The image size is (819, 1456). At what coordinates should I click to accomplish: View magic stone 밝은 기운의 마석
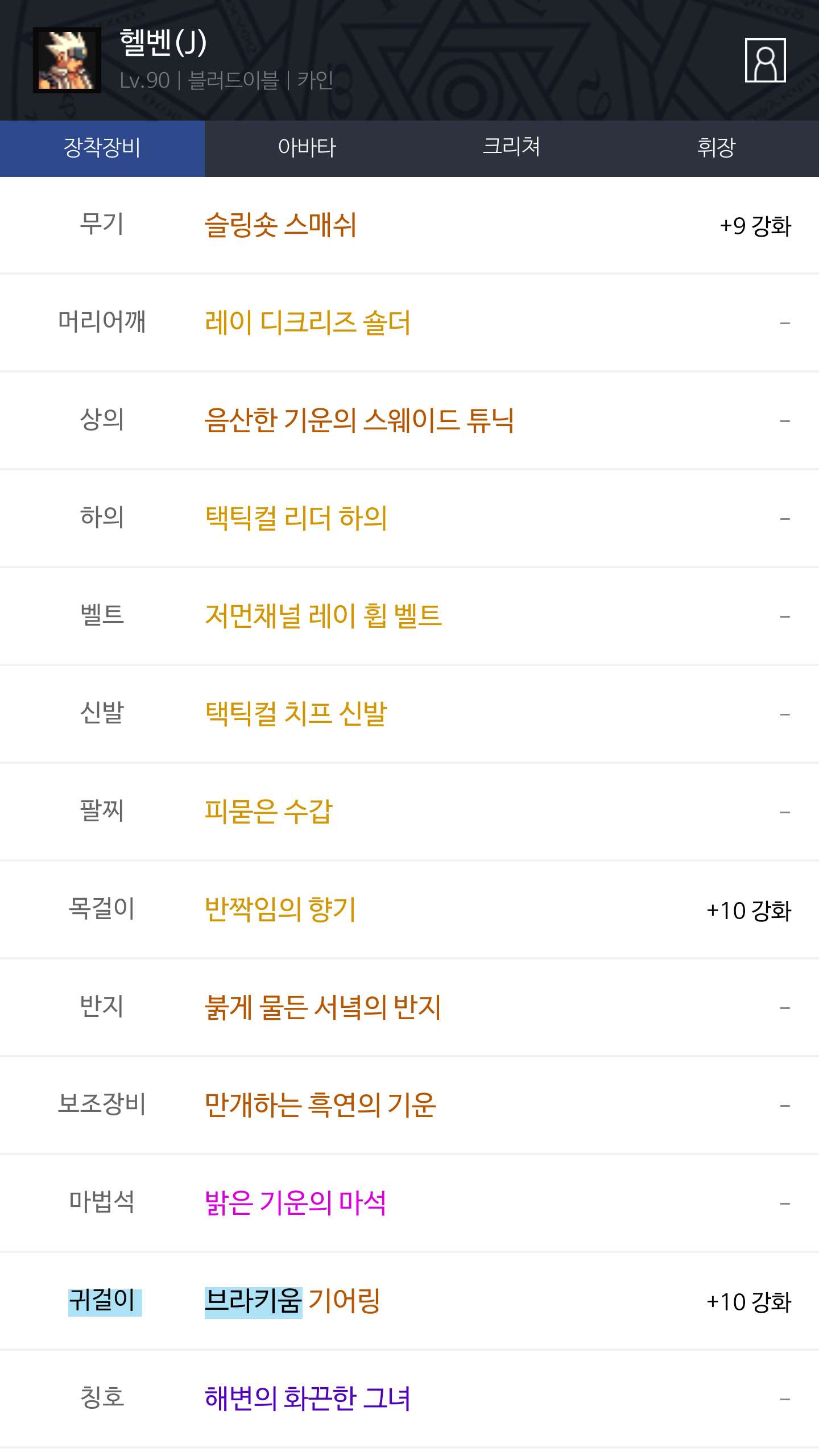coord(296,1203)
